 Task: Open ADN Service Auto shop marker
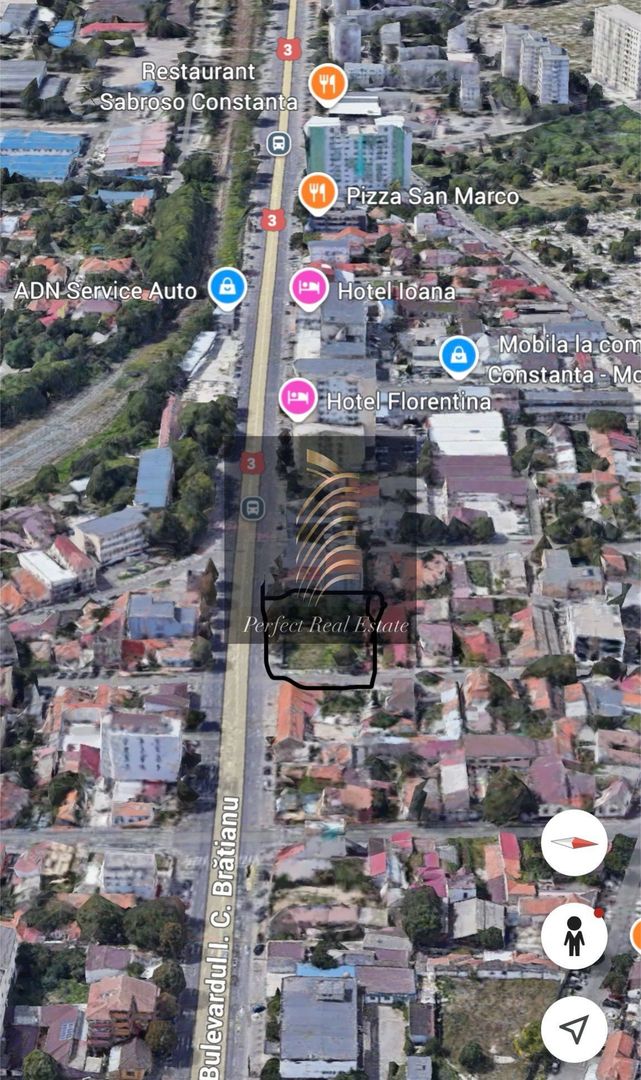click(x=228, y=288)
